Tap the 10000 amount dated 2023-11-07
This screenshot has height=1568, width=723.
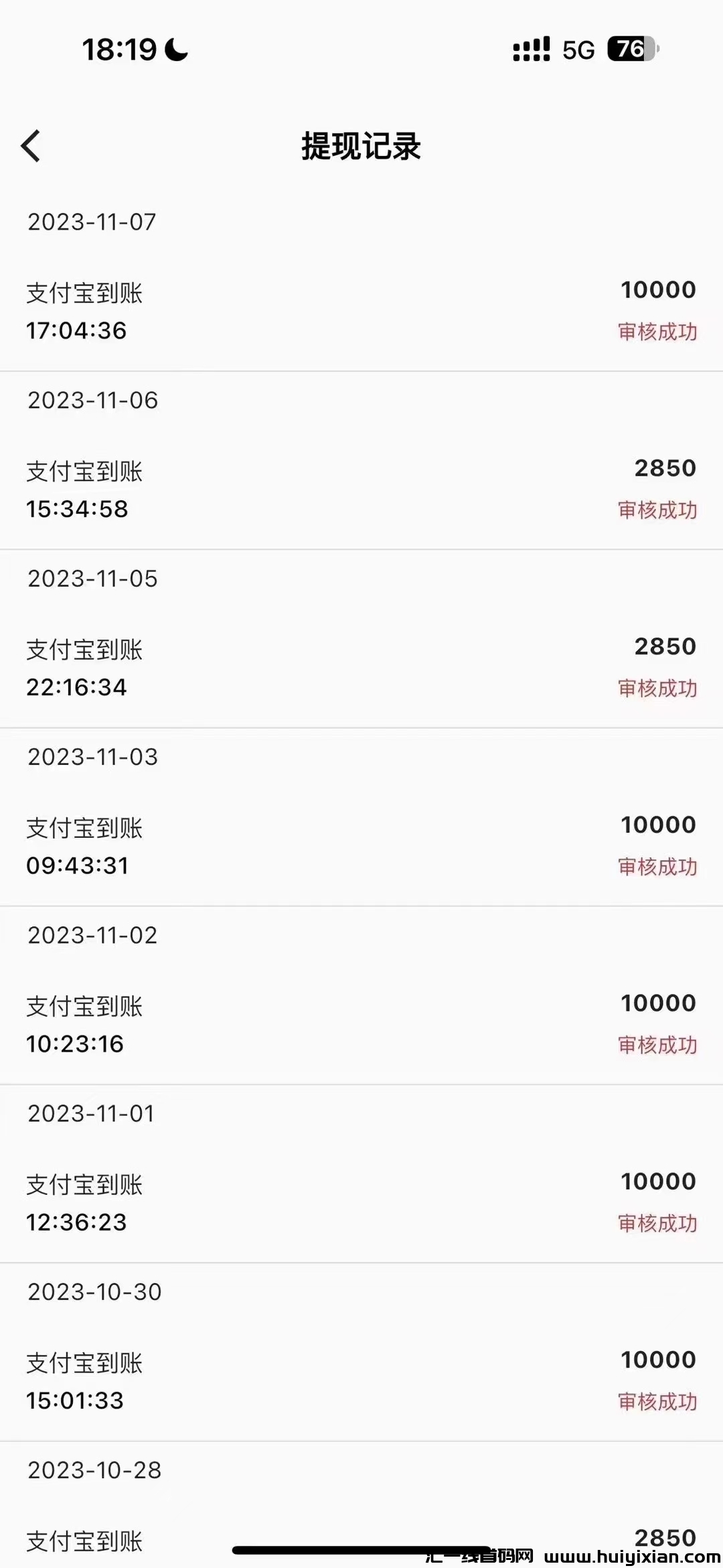[x=658, y=290]
